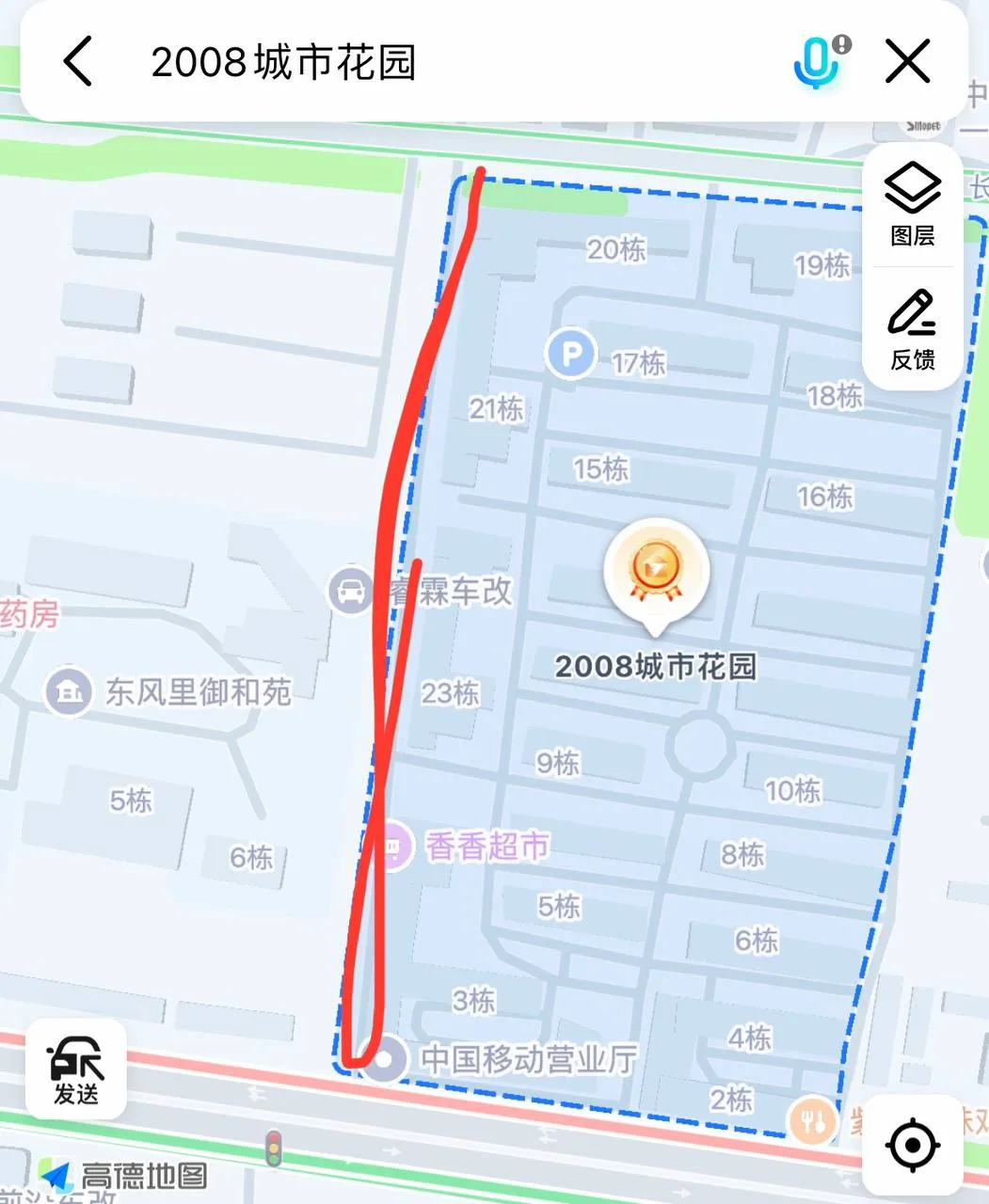Tap the parking P marker near 17栋
This screenshot has width=989, height=1204.
(x=570, y=355)
